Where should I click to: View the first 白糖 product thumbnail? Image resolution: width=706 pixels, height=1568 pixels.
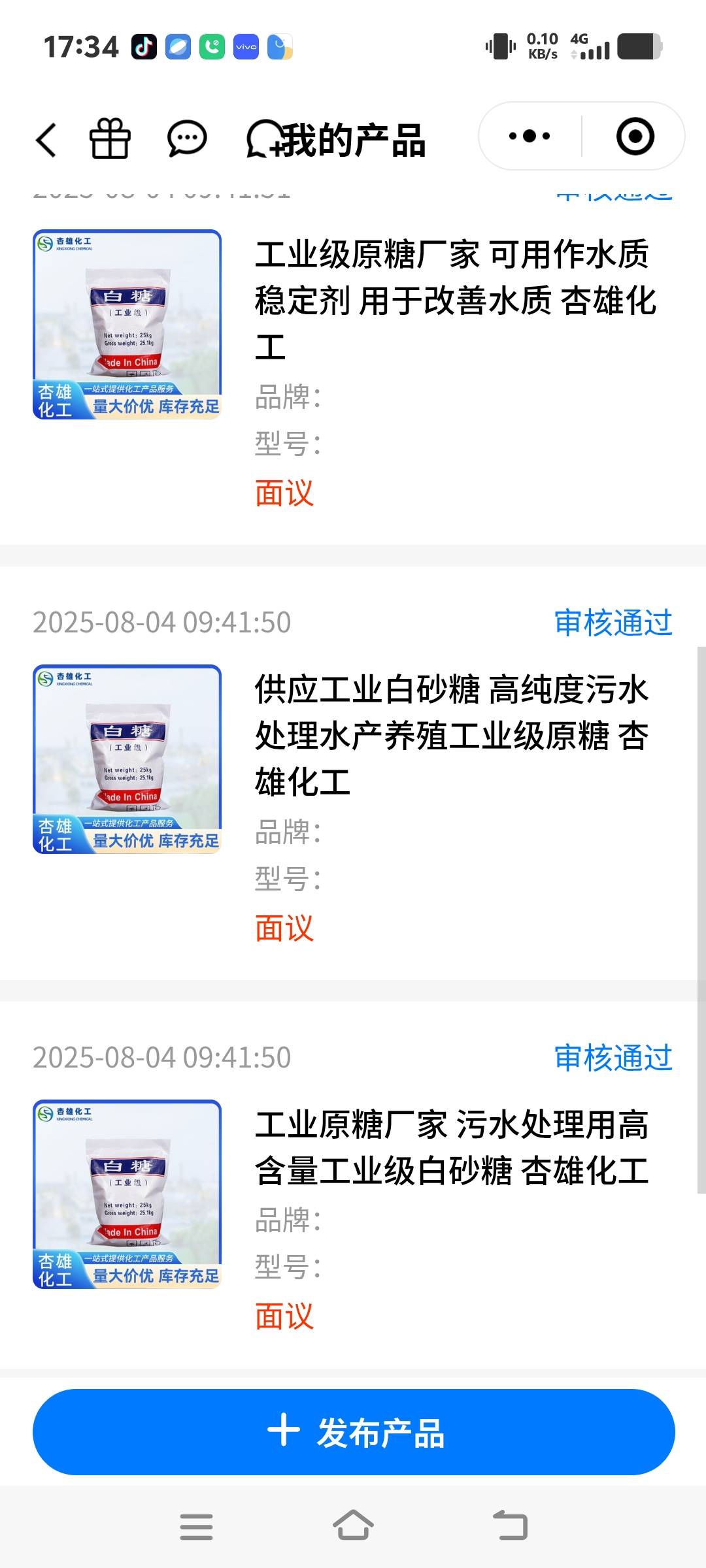128,323
